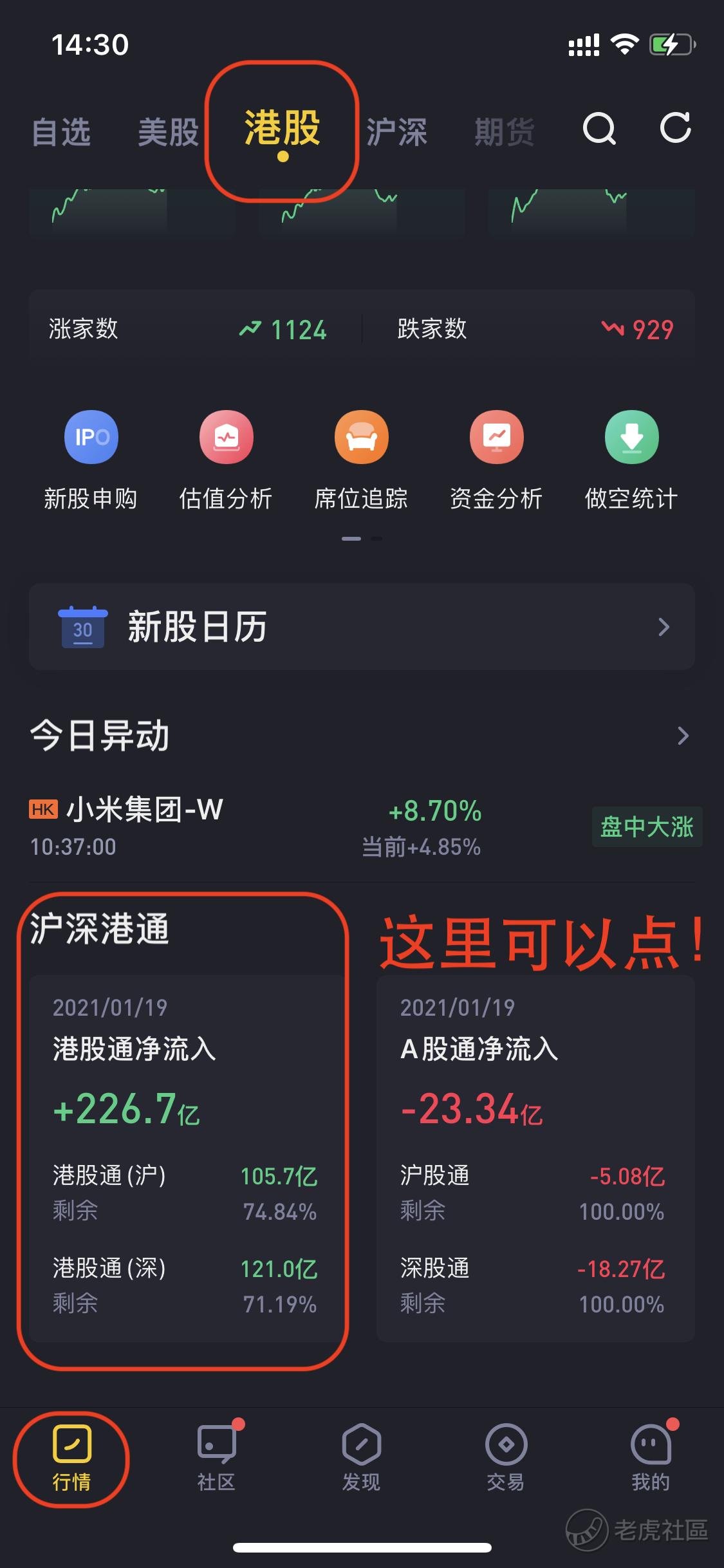Viewport: 724px width, 1568px height.
Task: Open 新股申购 IPO shortcut
Action: coord(91,461)
